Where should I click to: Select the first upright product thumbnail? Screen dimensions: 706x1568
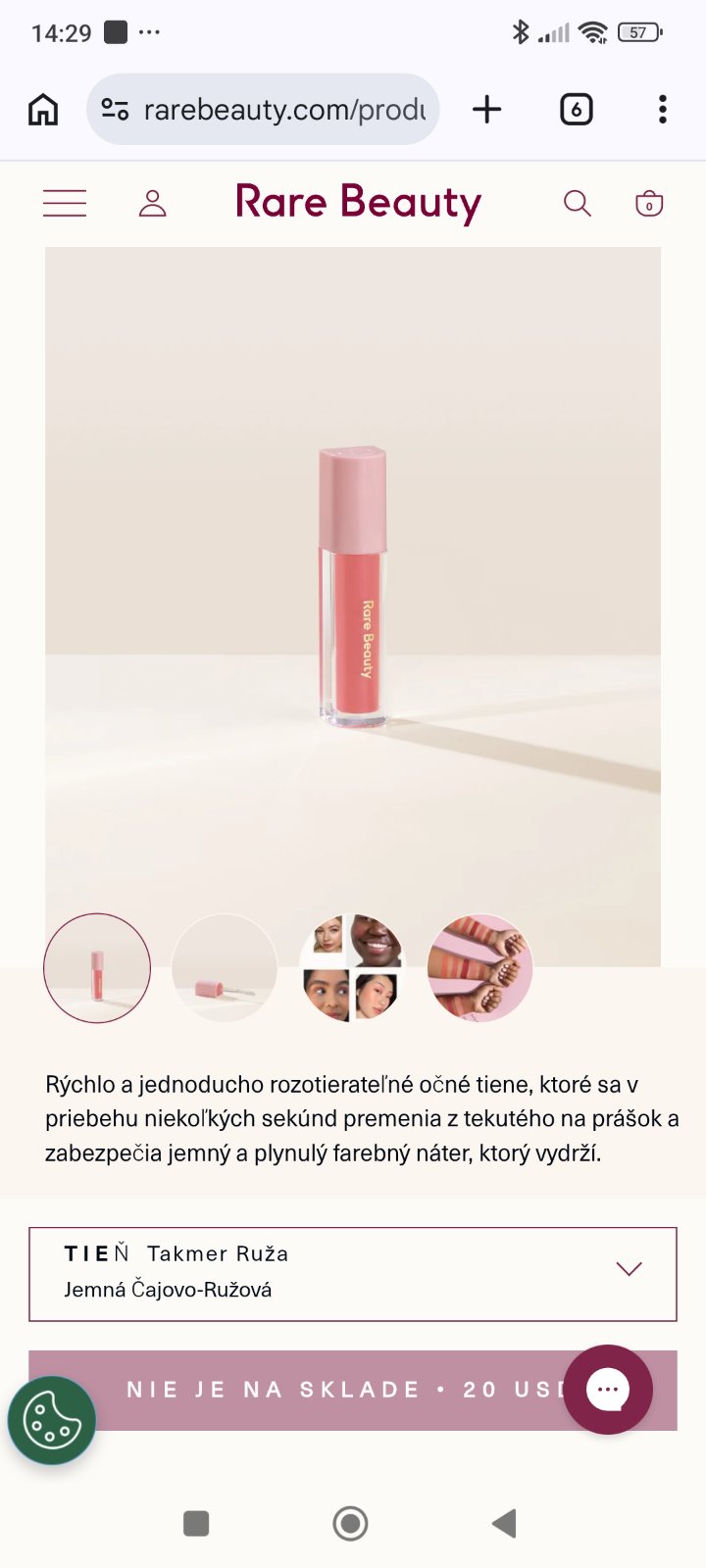[x=97, y=968]
